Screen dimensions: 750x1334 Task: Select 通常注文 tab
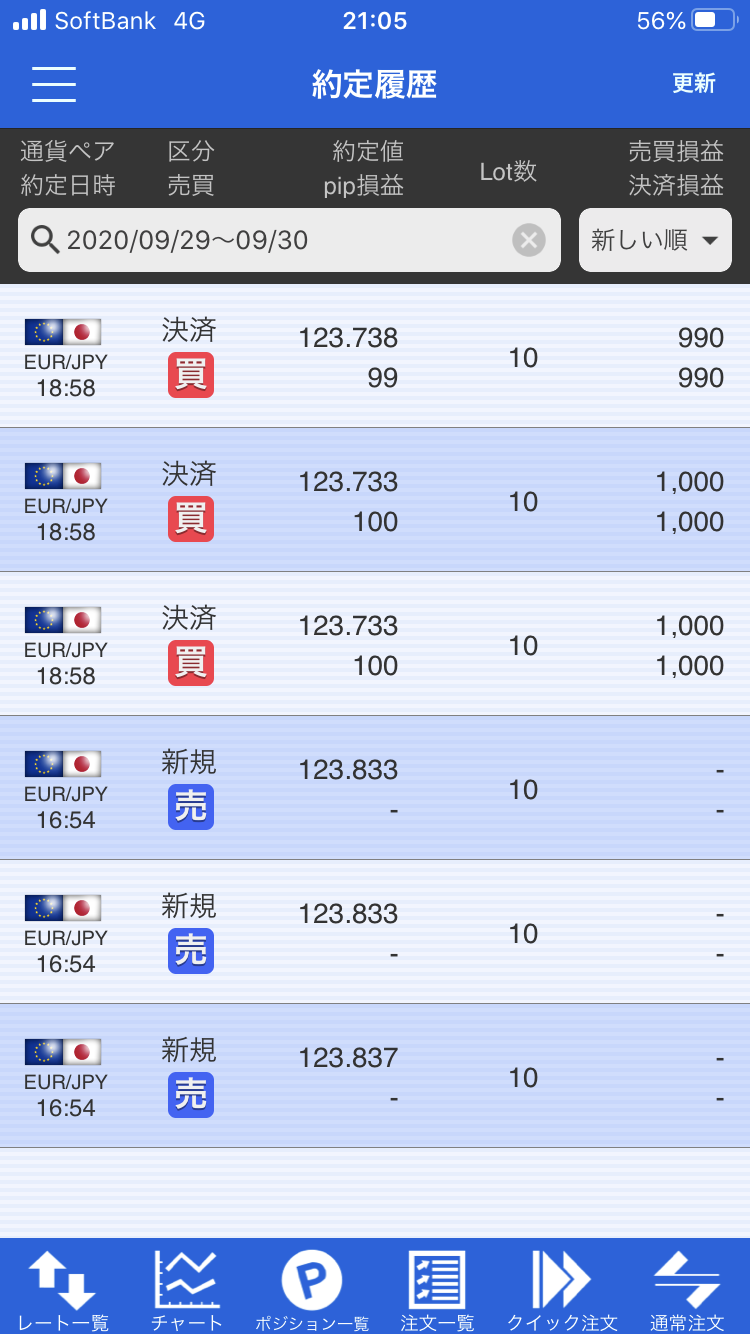point(687,1288)
